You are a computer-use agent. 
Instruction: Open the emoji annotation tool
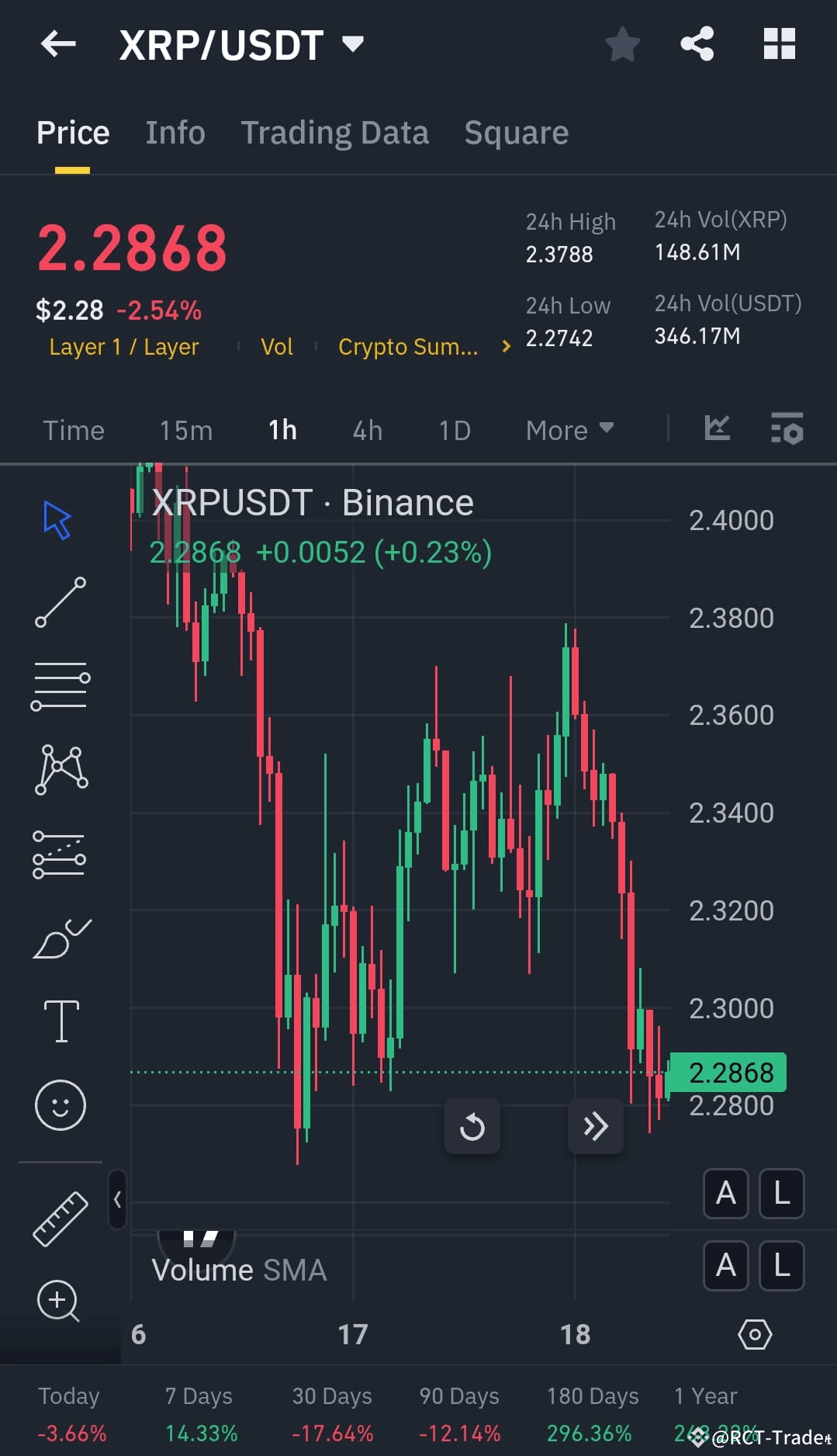61,1105
